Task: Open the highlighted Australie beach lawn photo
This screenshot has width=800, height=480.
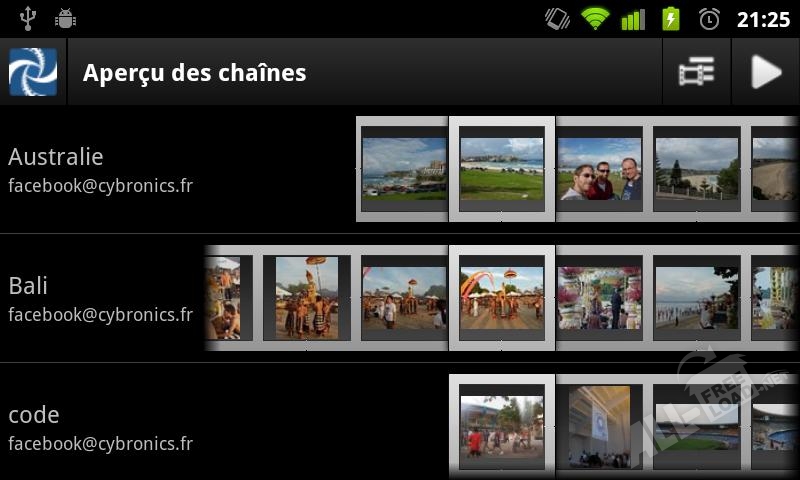Action: coord(501,169)
